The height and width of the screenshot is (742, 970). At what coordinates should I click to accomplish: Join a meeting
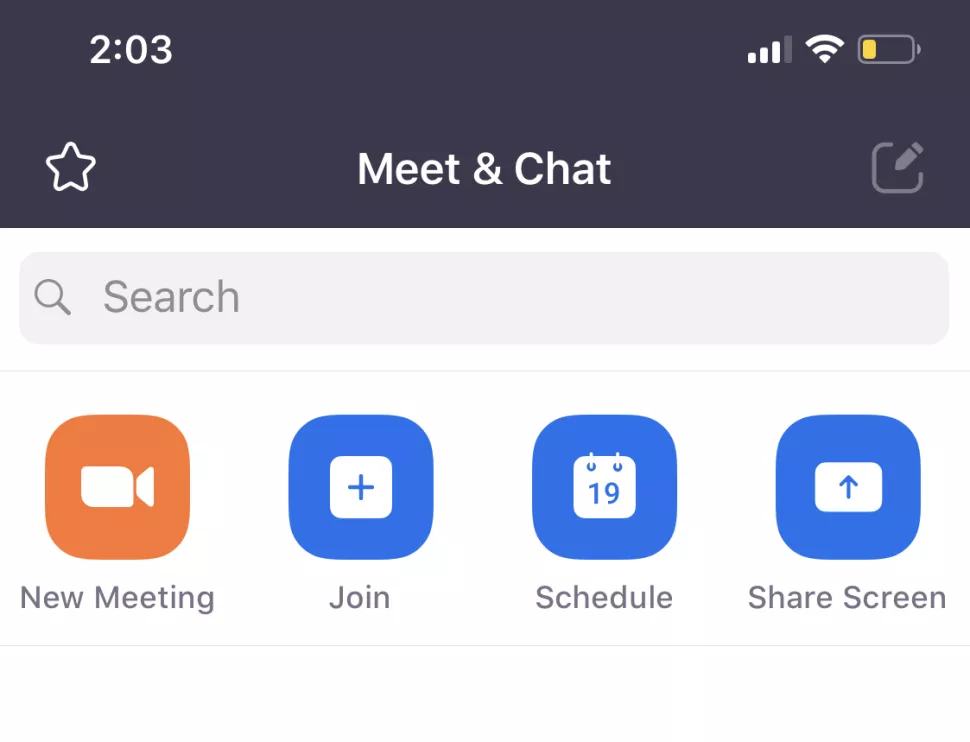360,487
